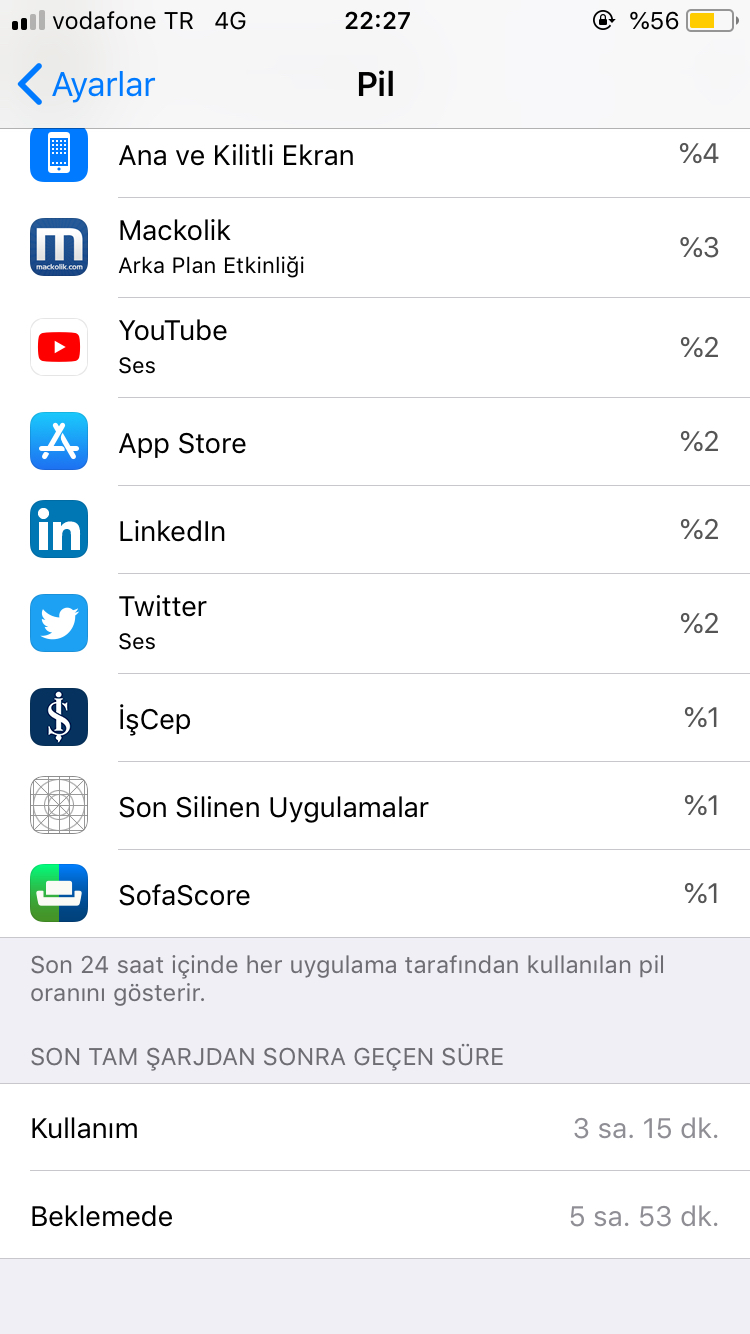
Task: Select the Twitter battery row
Action: 375,624
